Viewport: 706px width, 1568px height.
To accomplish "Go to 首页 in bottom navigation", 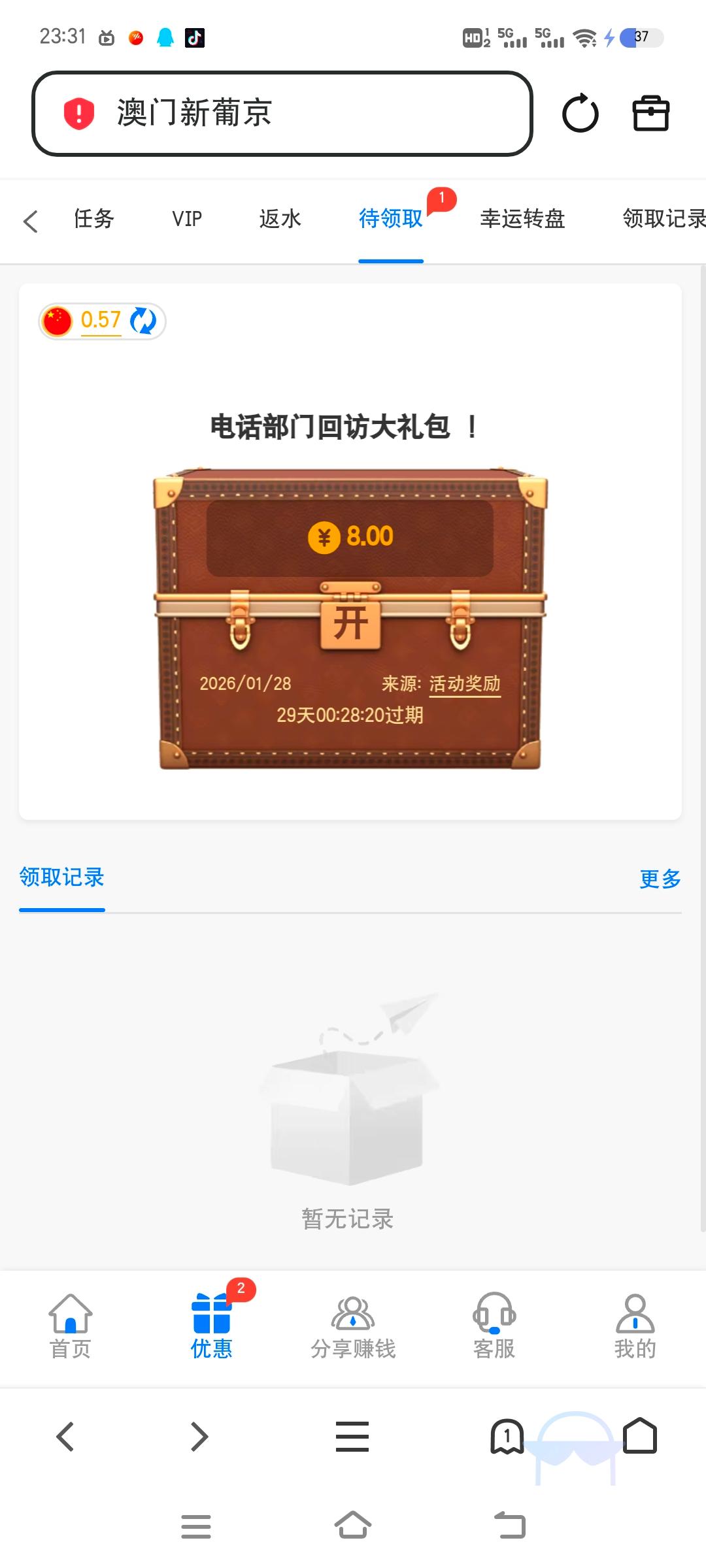I will coord(71,1326).
